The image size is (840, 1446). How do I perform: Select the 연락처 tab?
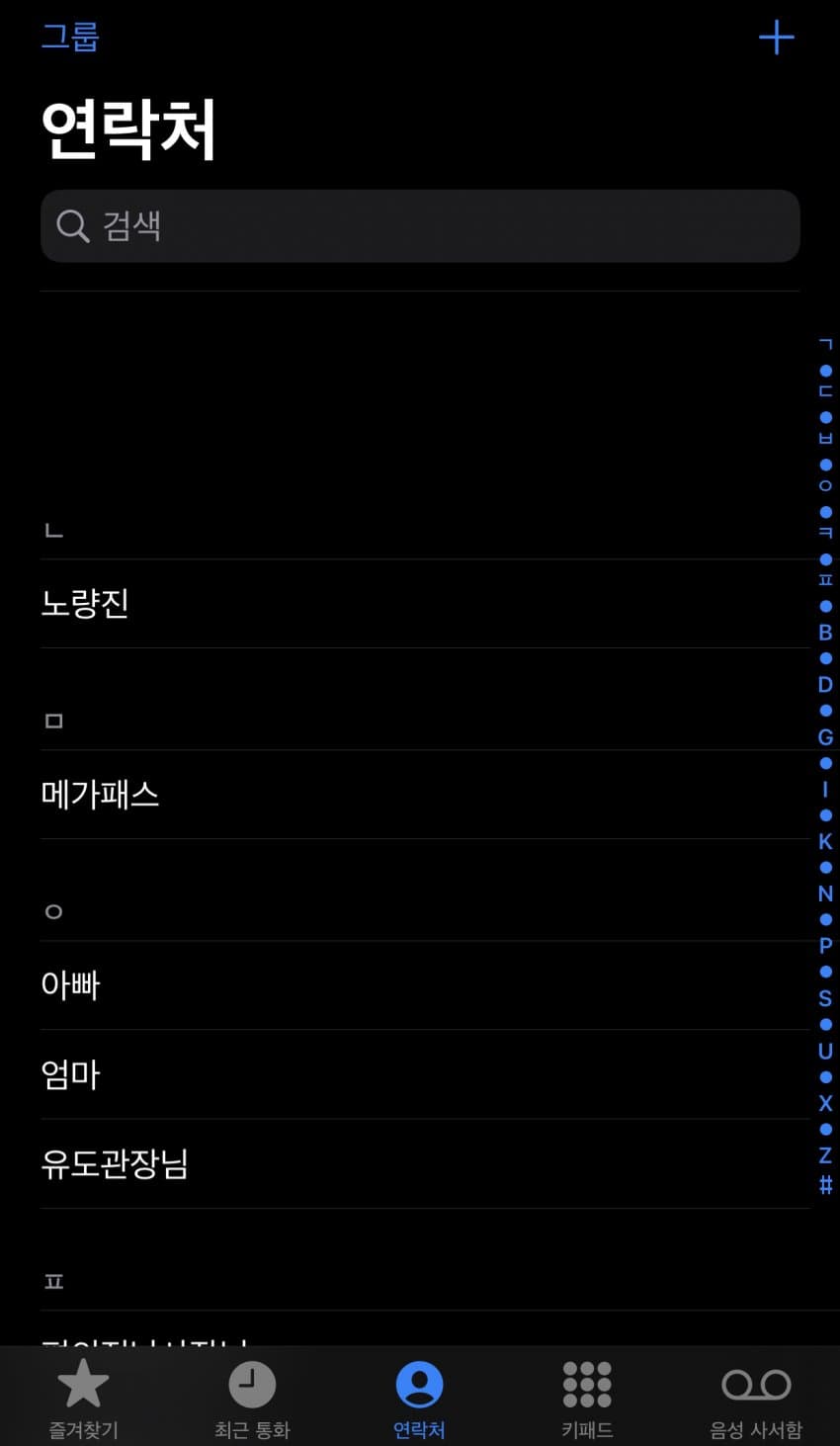(x=419, y=1398)
